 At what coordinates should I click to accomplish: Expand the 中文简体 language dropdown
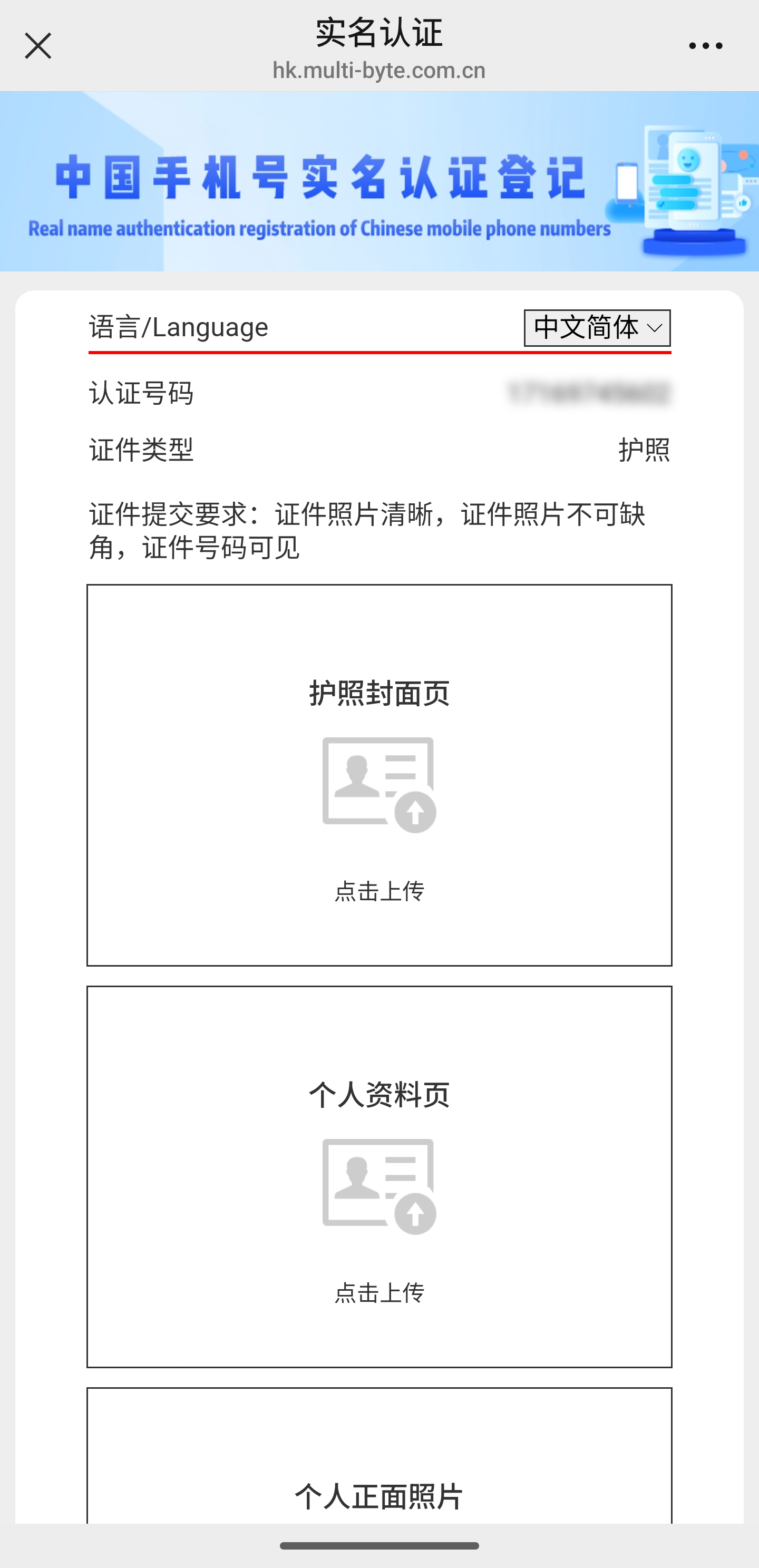[597, 328]
